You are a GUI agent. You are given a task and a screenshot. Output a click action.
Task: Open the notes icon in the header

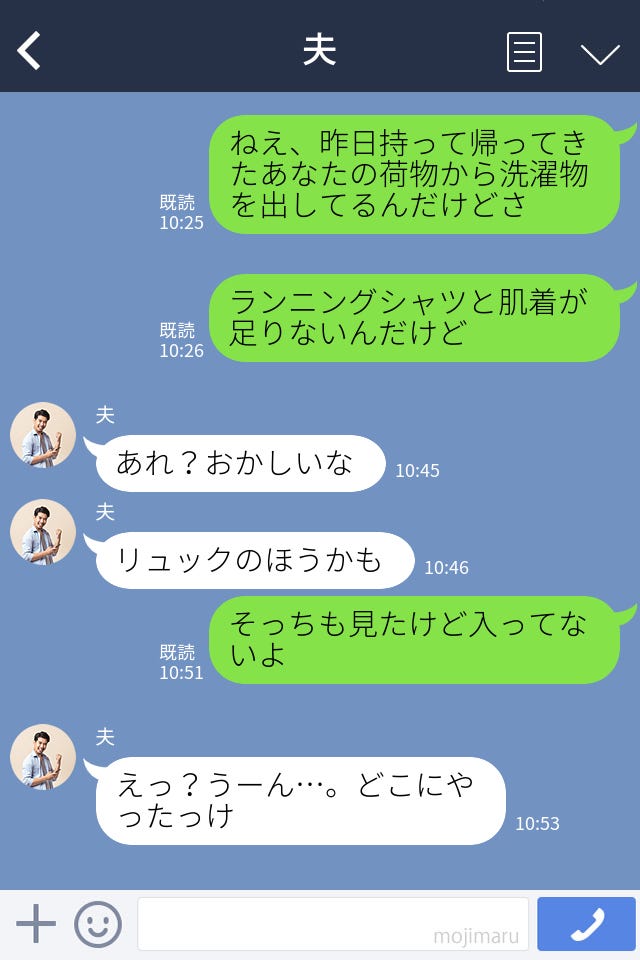[x=524, y=52]
